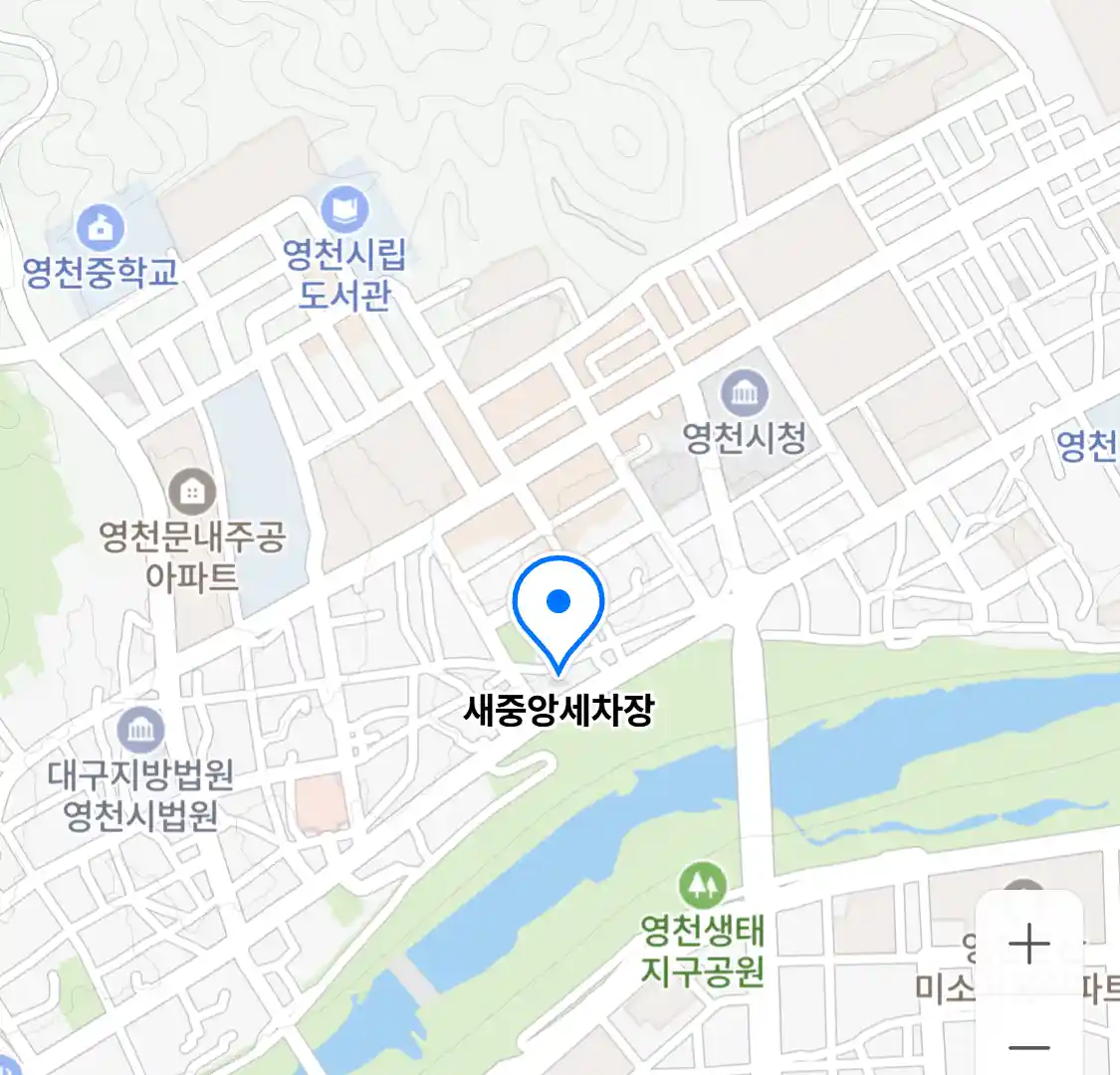Open the 영천생태지구공원 park marker
This screenshot has height=1075, width=1120.
click(703, 886)
